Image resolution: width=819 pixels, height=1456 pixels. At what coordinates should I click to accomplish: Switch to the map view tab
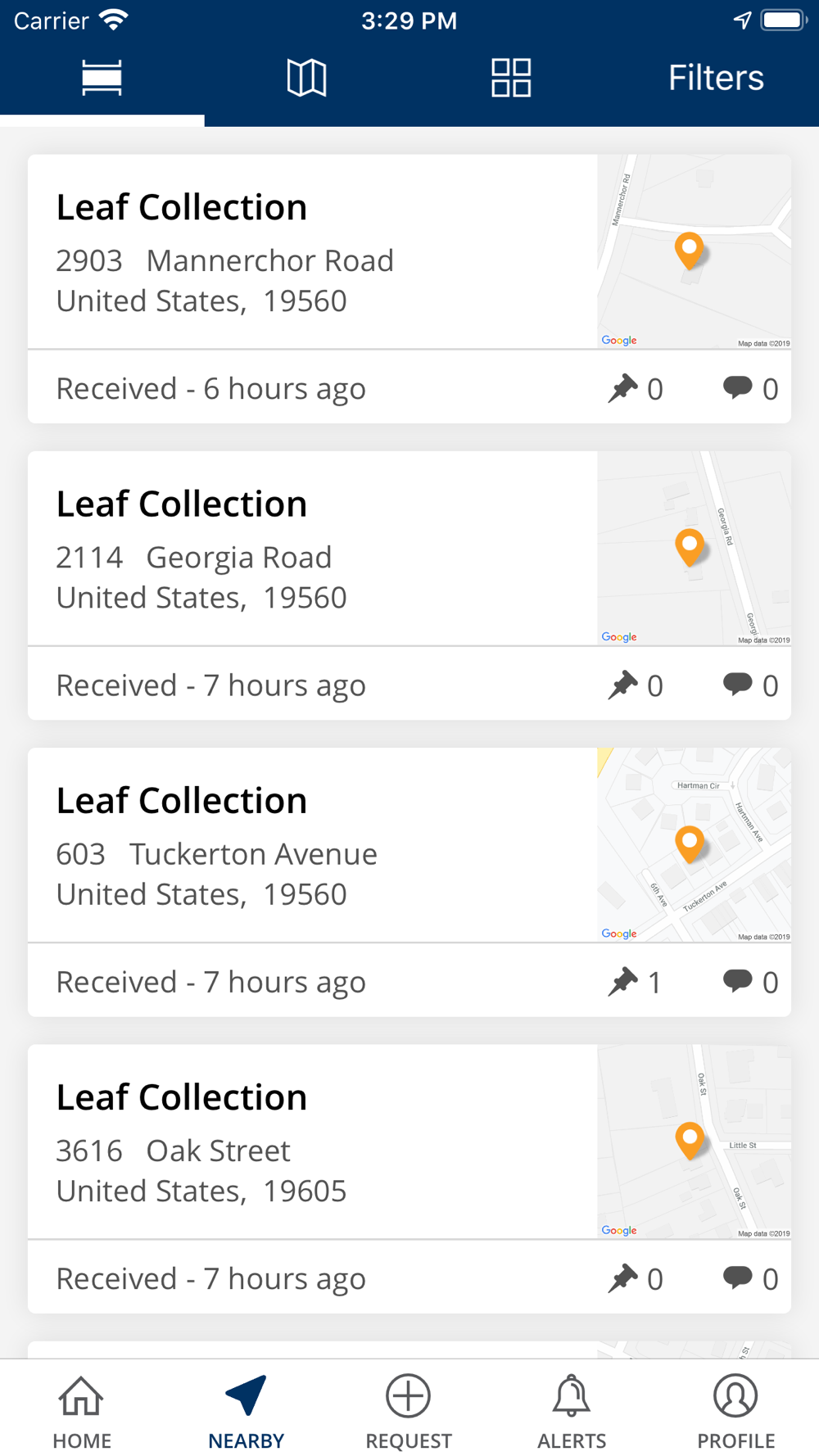click(x=306, y=78)
